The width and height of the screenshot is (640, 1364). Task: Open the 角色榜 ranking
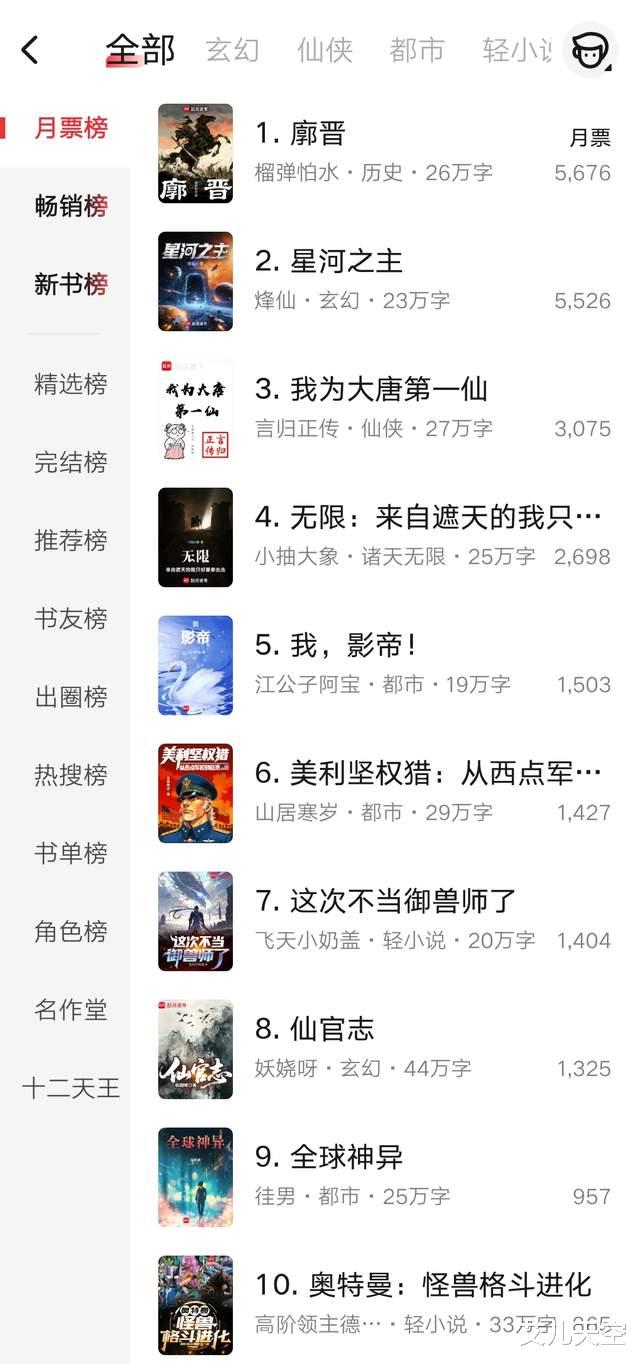coord(70,931)
